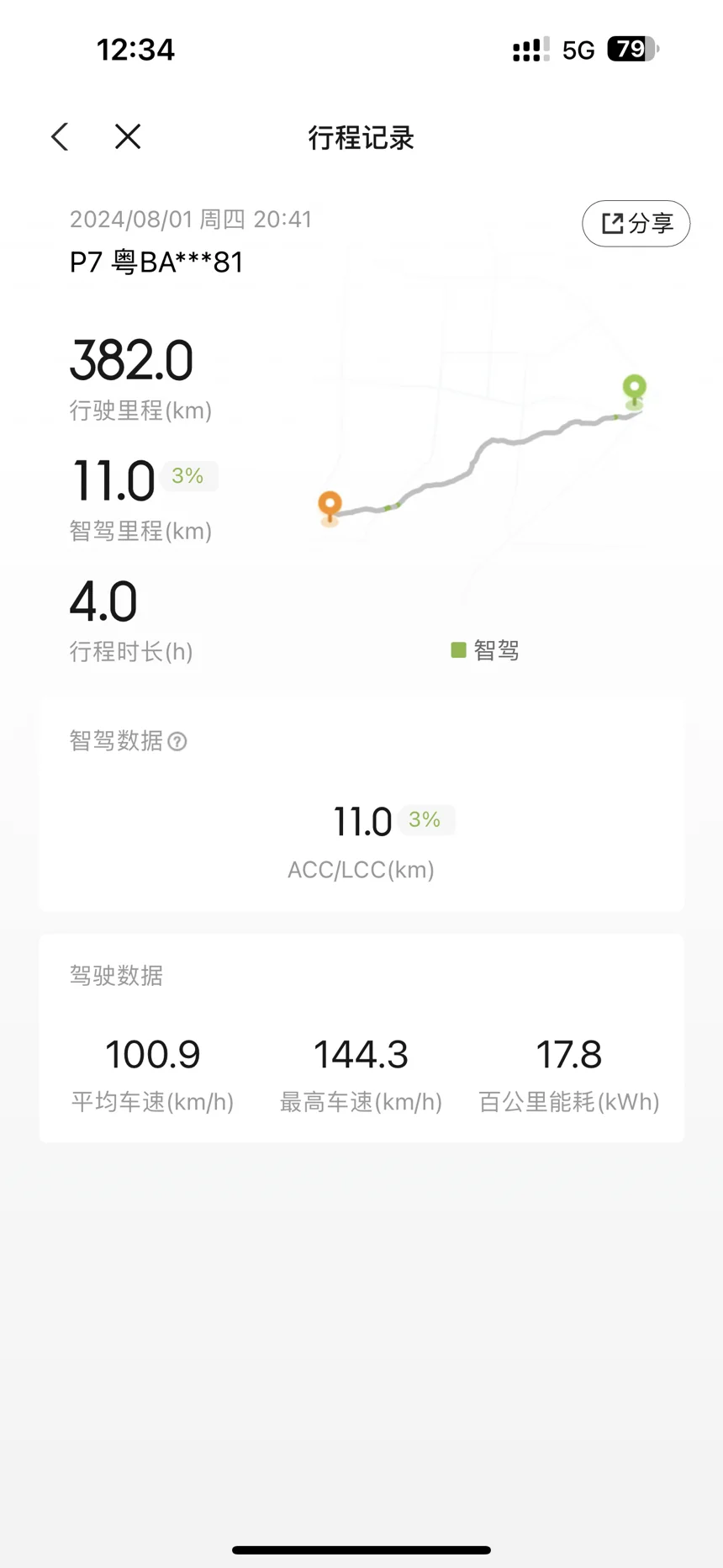Open the 智驾数据 help question mark

[177, 741]
